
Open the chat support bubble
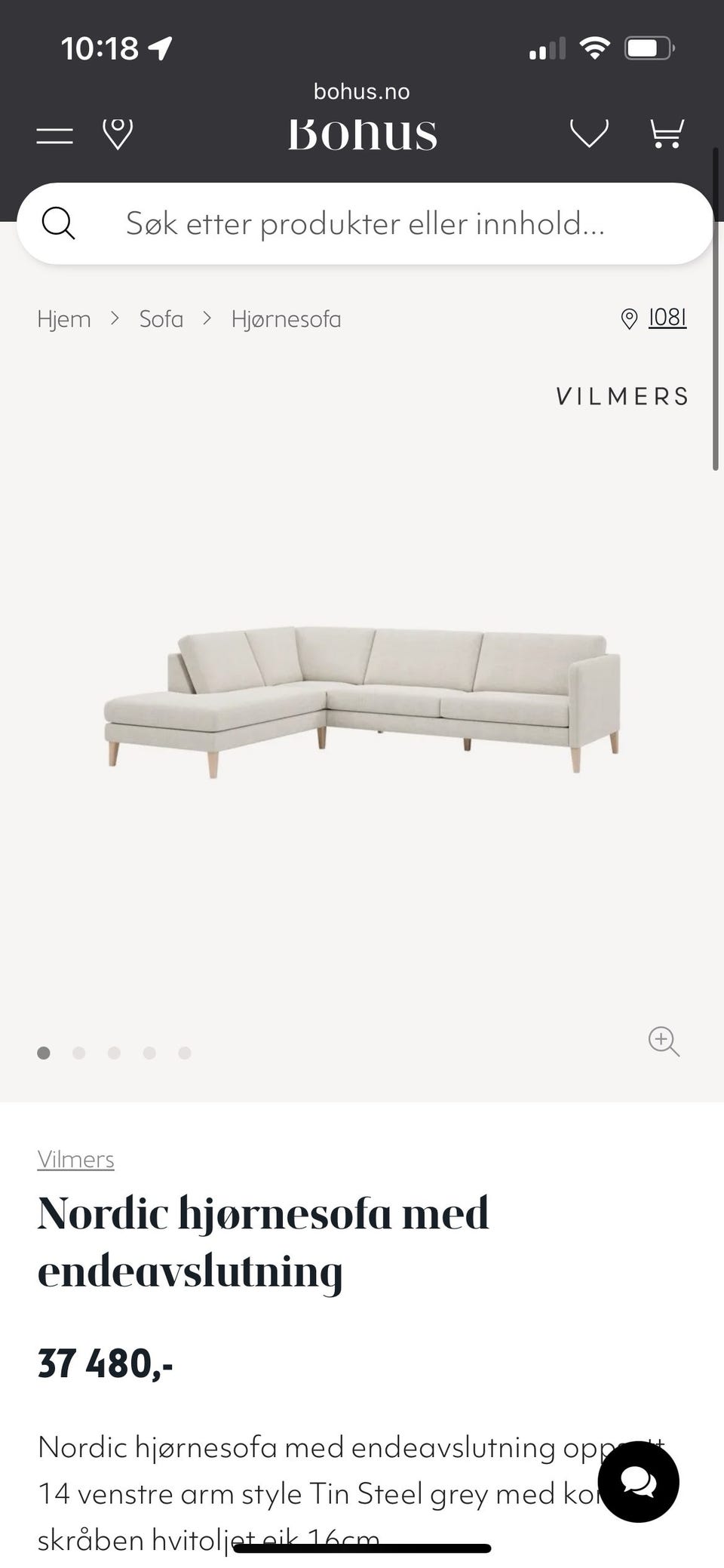click(x=638, y=1482)
